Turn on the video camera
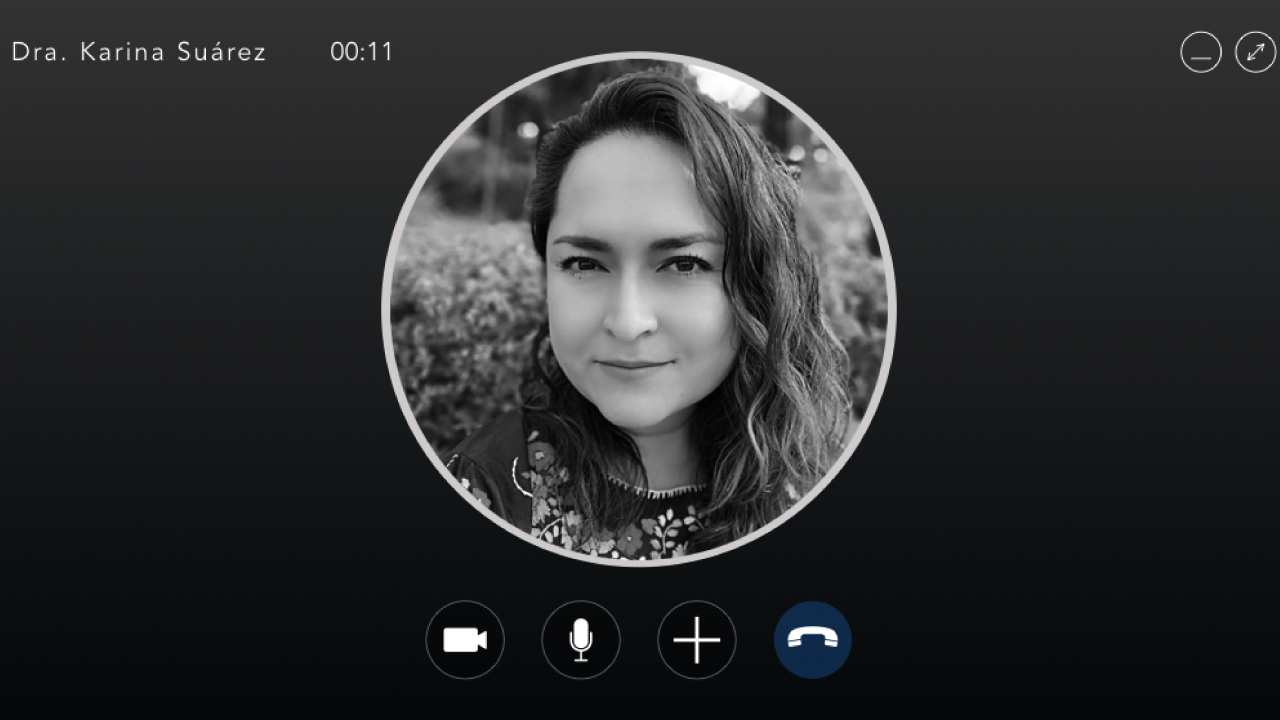This screenshot has height=720, width=1280. click(465, 640)
